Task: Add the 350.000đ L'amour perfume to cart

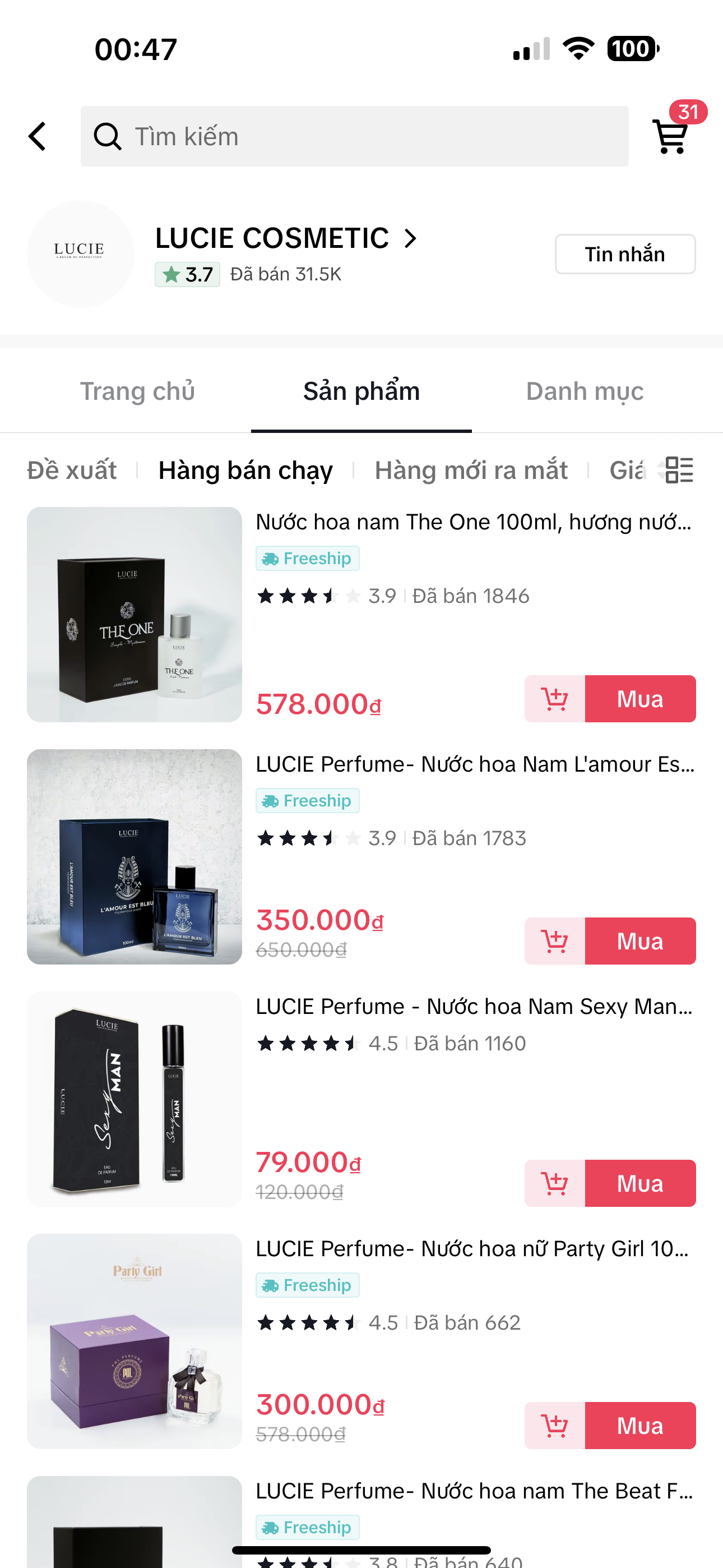Action: (554, 941)
